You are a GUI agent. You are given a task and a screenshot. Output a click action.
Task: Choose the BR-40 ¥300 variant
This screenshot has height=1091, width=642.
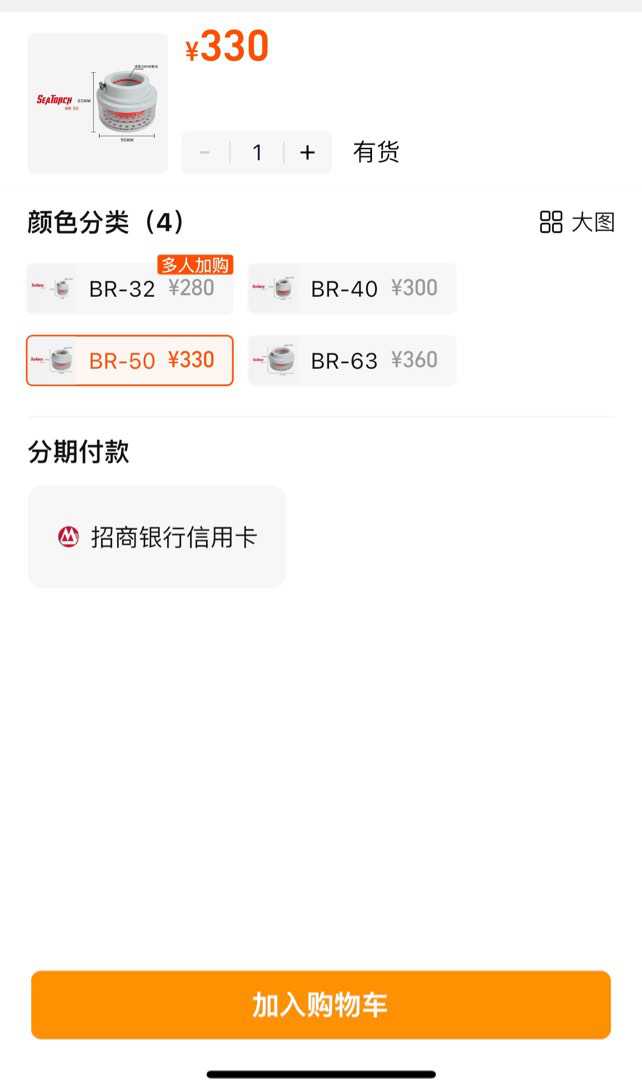pos(352,289)
